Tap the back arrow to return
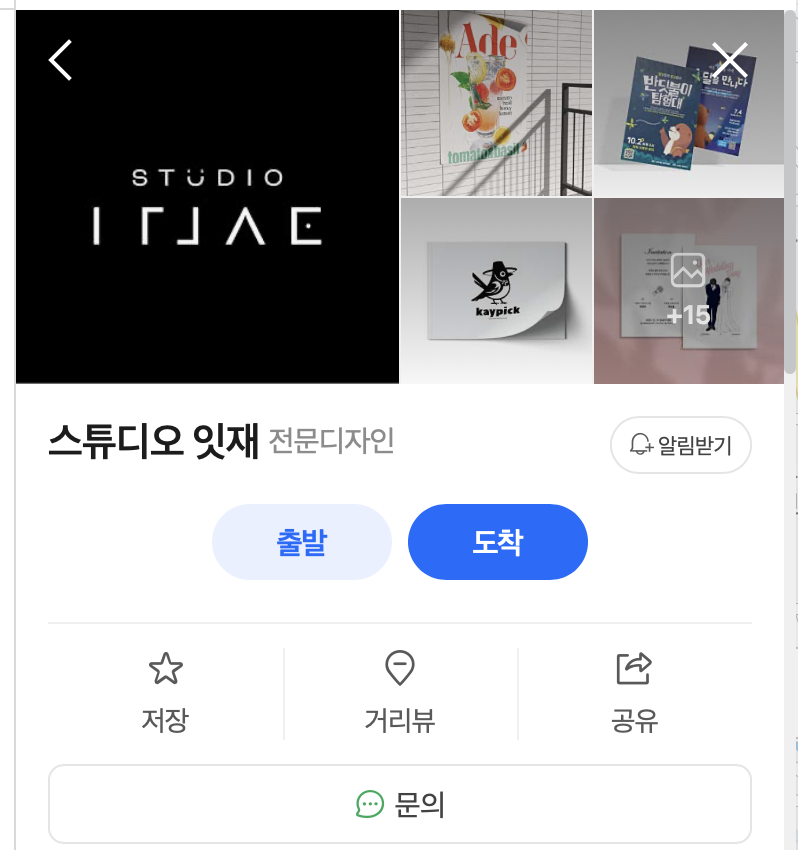 [x=59, y=59]
